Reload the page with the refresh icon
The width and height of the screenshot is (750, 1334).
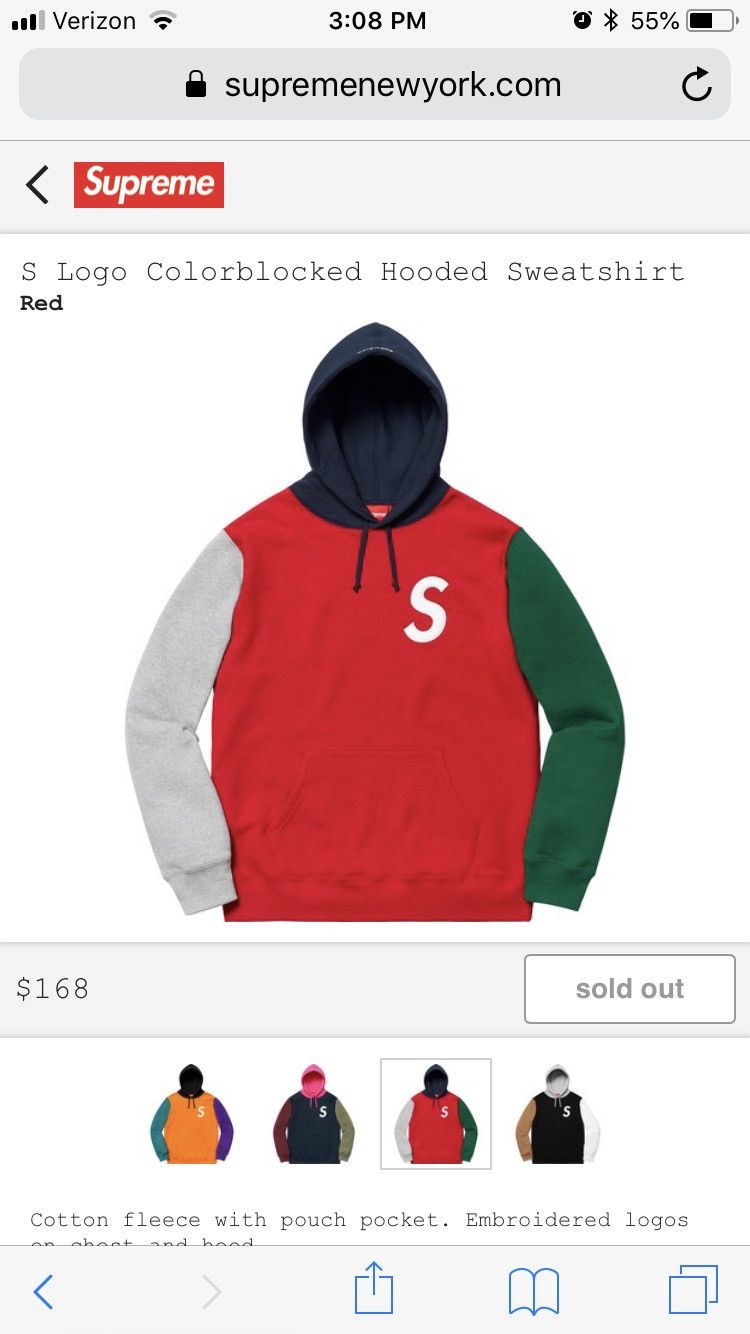coord(696,85)
